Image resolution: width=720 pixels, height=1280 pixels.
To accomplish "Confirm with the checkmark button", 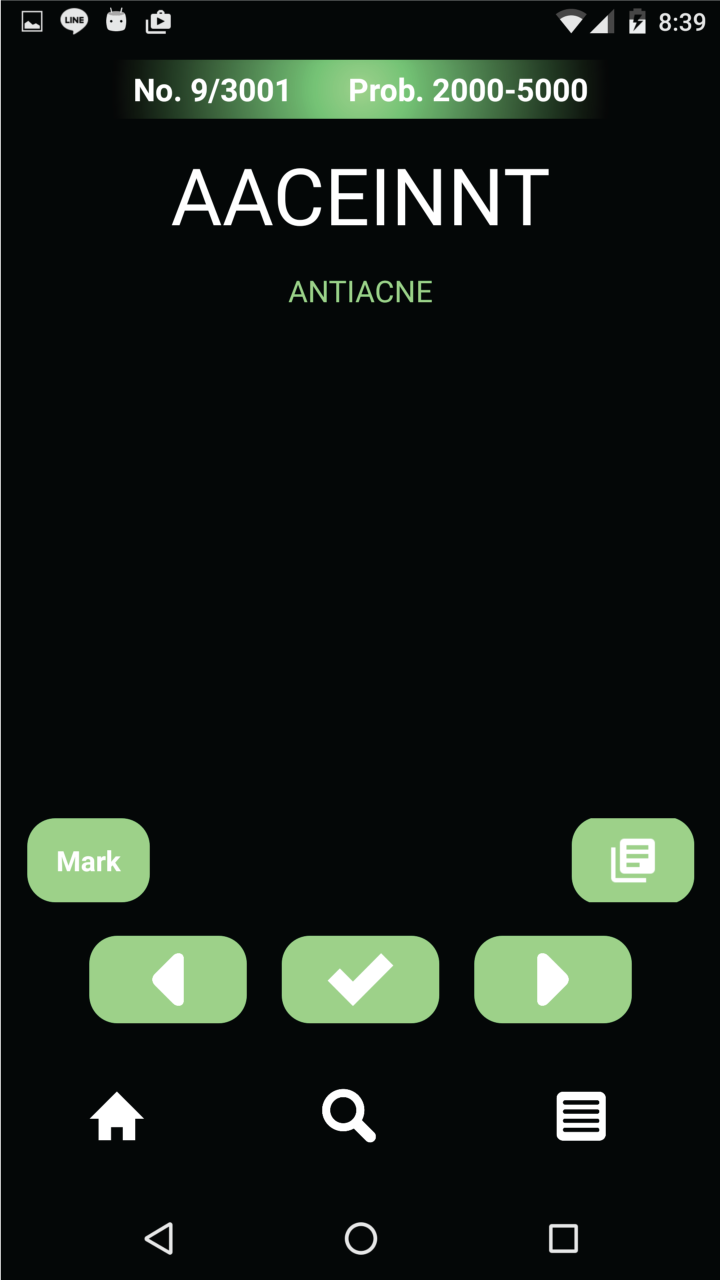I will pyautogui.click(x=360, y=979).
